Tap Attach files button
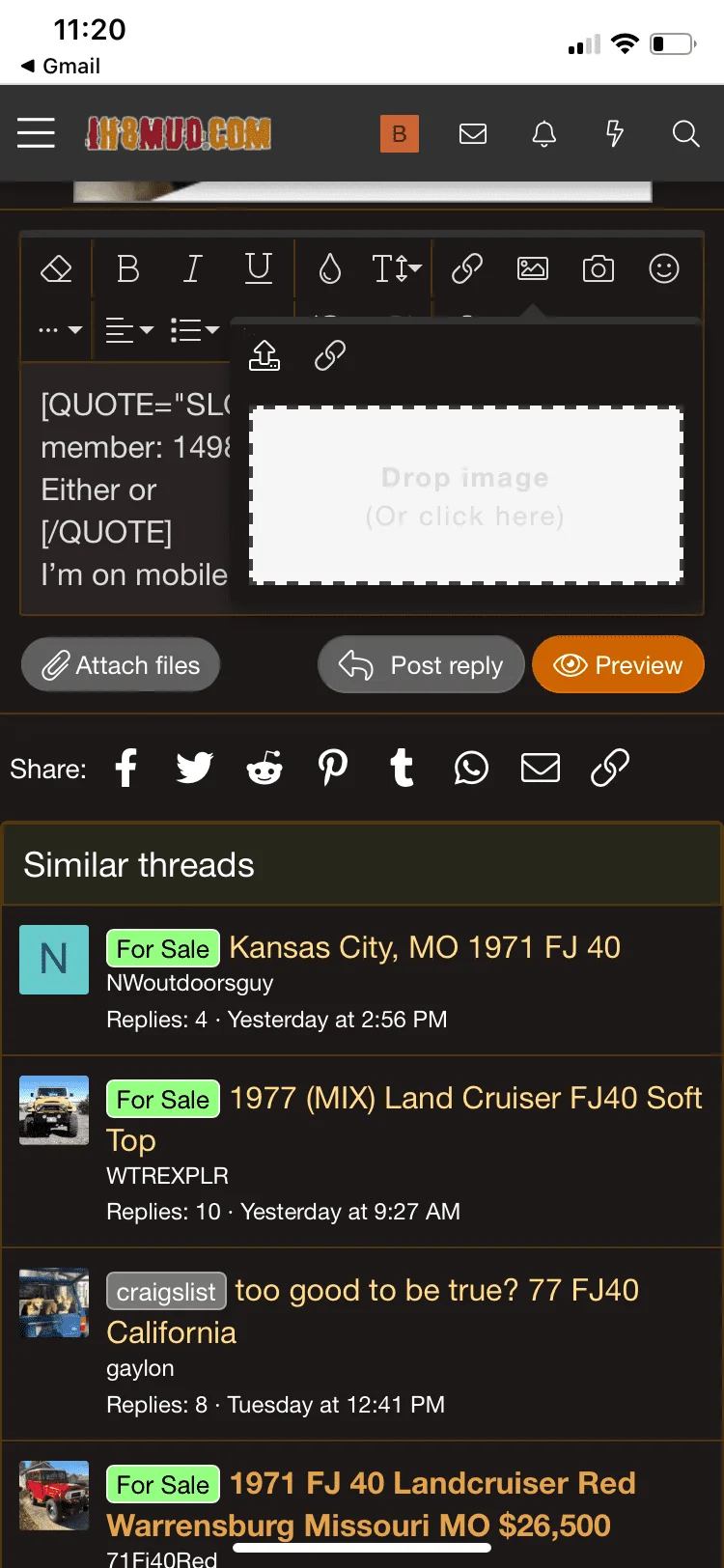724x1568 pixels. pyautogui.click(x=121, y=665)
